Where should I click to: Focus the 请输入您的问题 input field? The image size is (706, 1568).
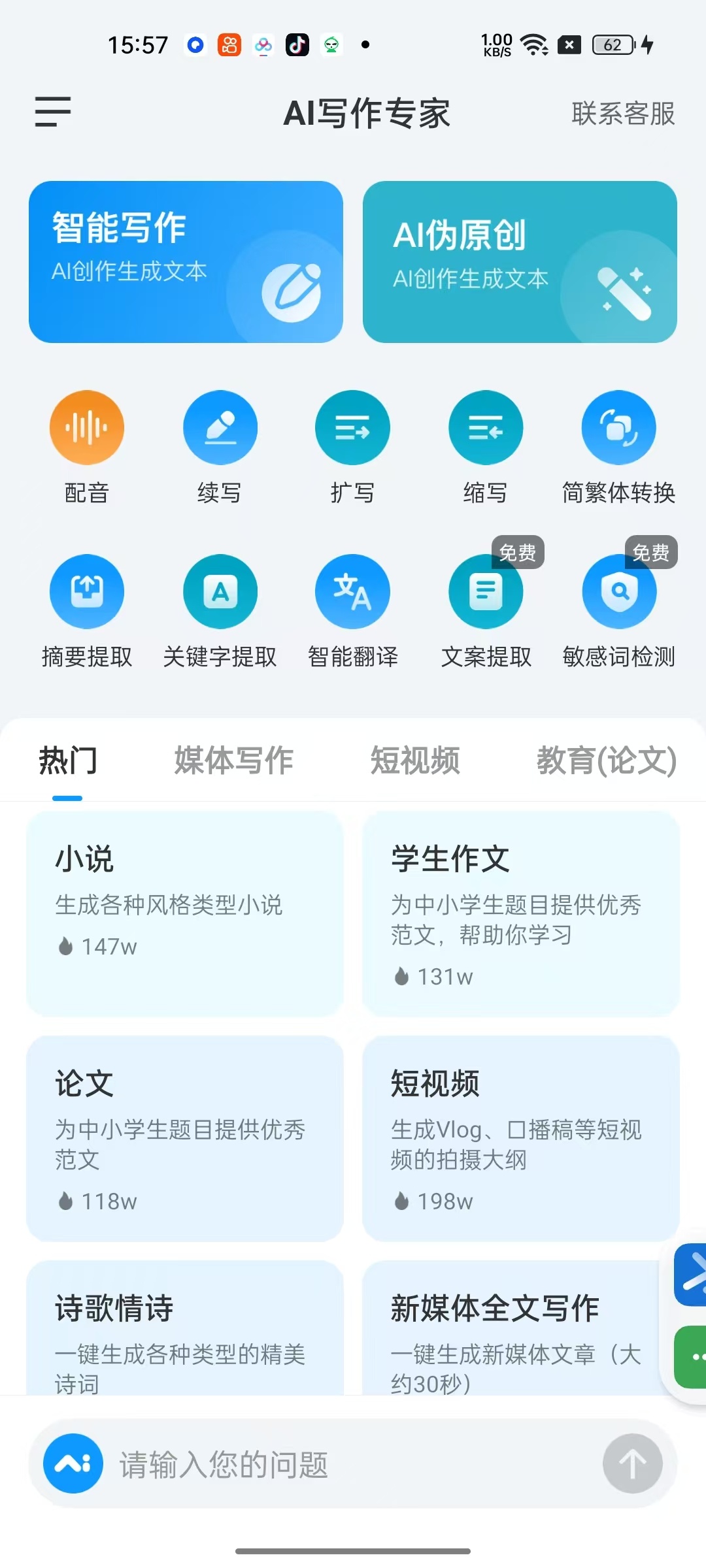(x=353, y=1464)
